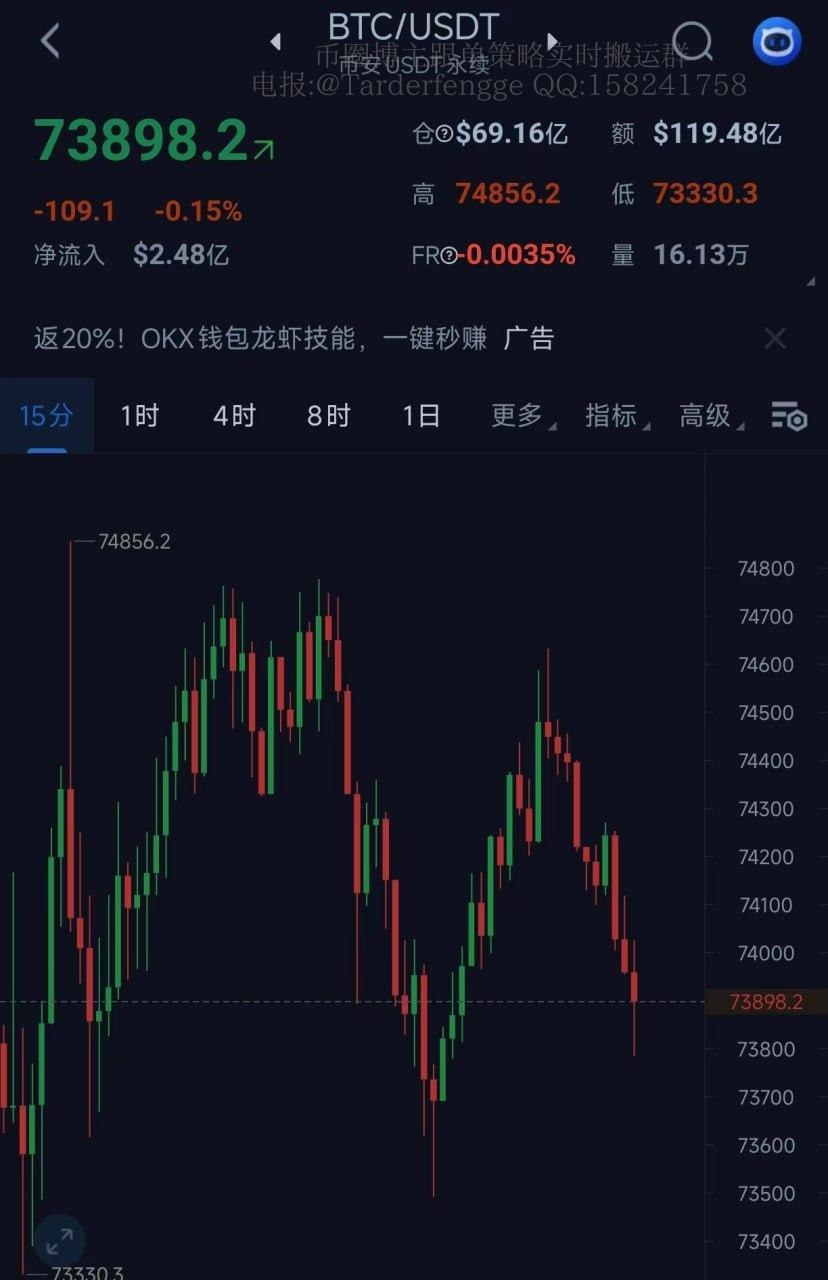The image size is (828, 1280).
Task: Open chart settings icon
Action: click(789, 416)
